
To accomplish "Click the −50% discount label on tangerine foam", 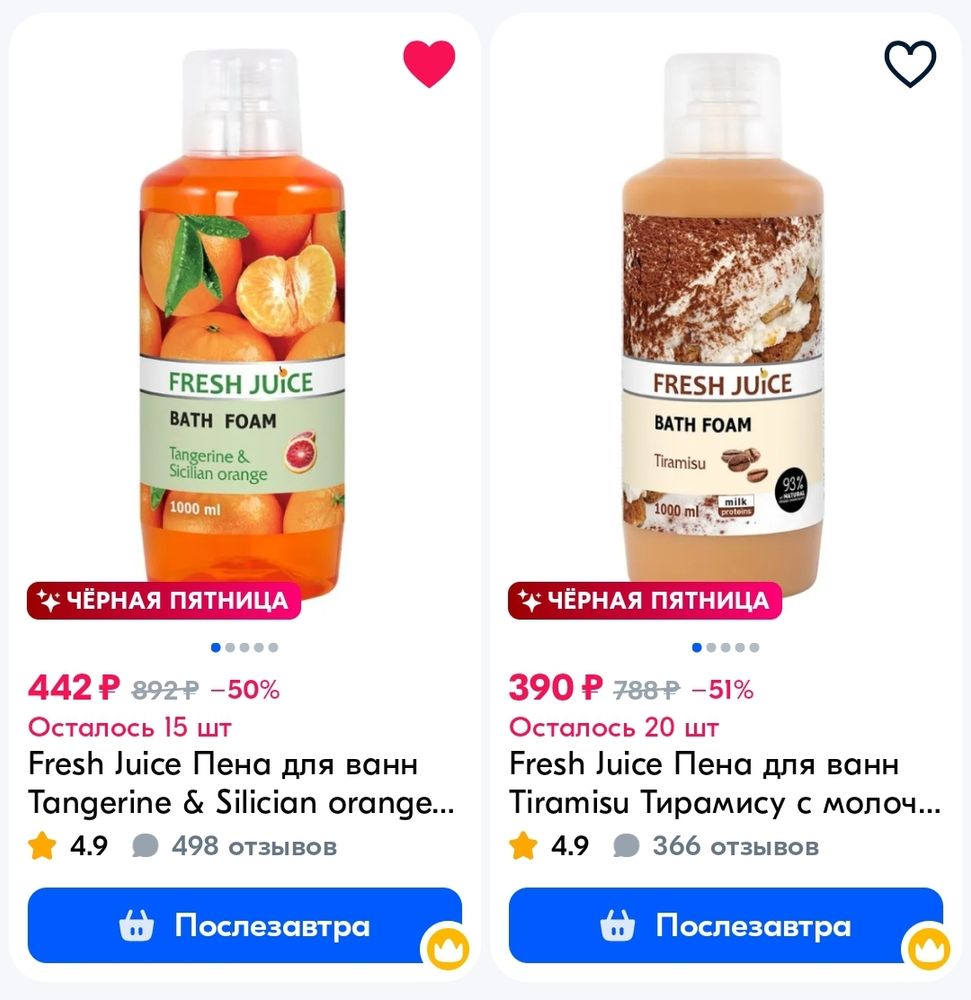I will pyautogui.click(x=247, y=688).
